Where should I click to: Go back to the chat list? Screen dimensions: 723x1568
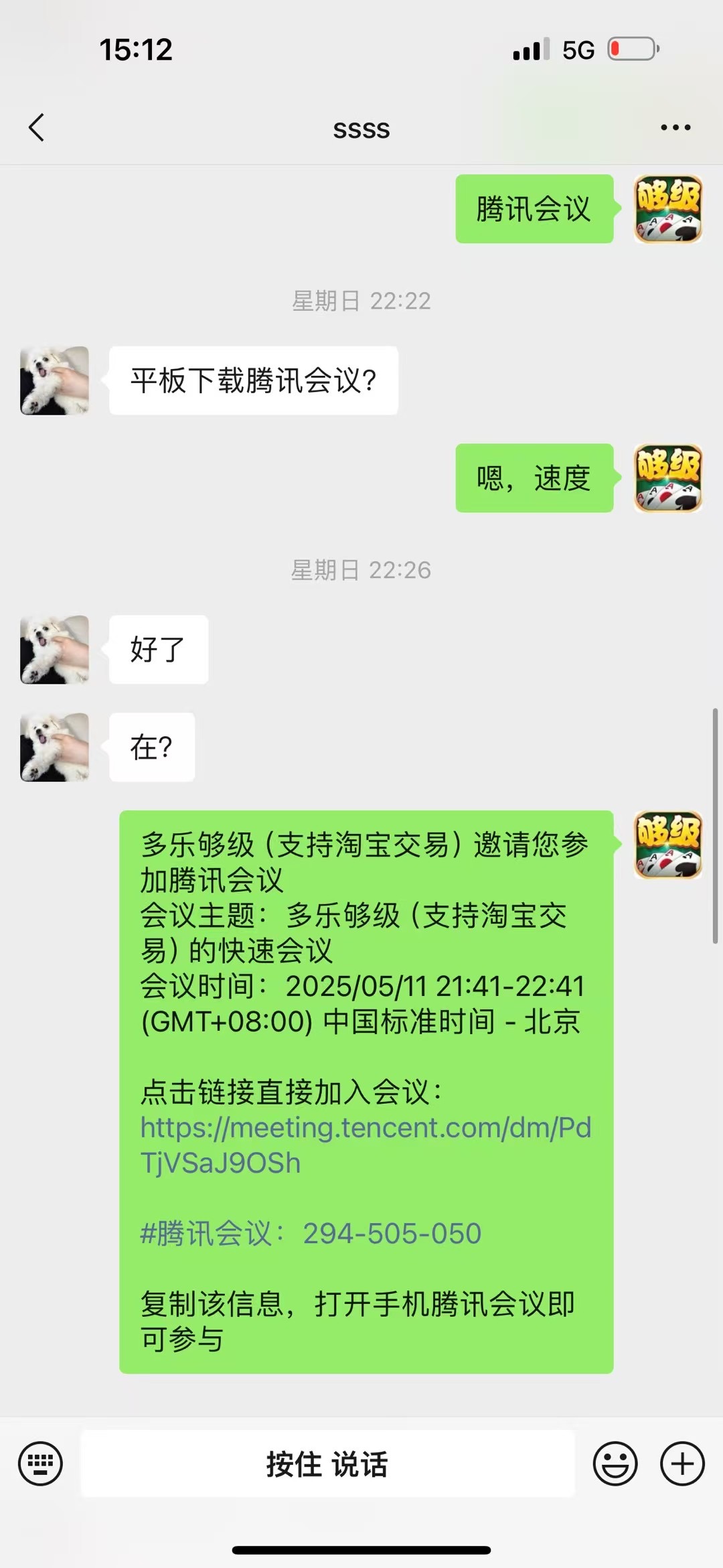click(37, 127)
